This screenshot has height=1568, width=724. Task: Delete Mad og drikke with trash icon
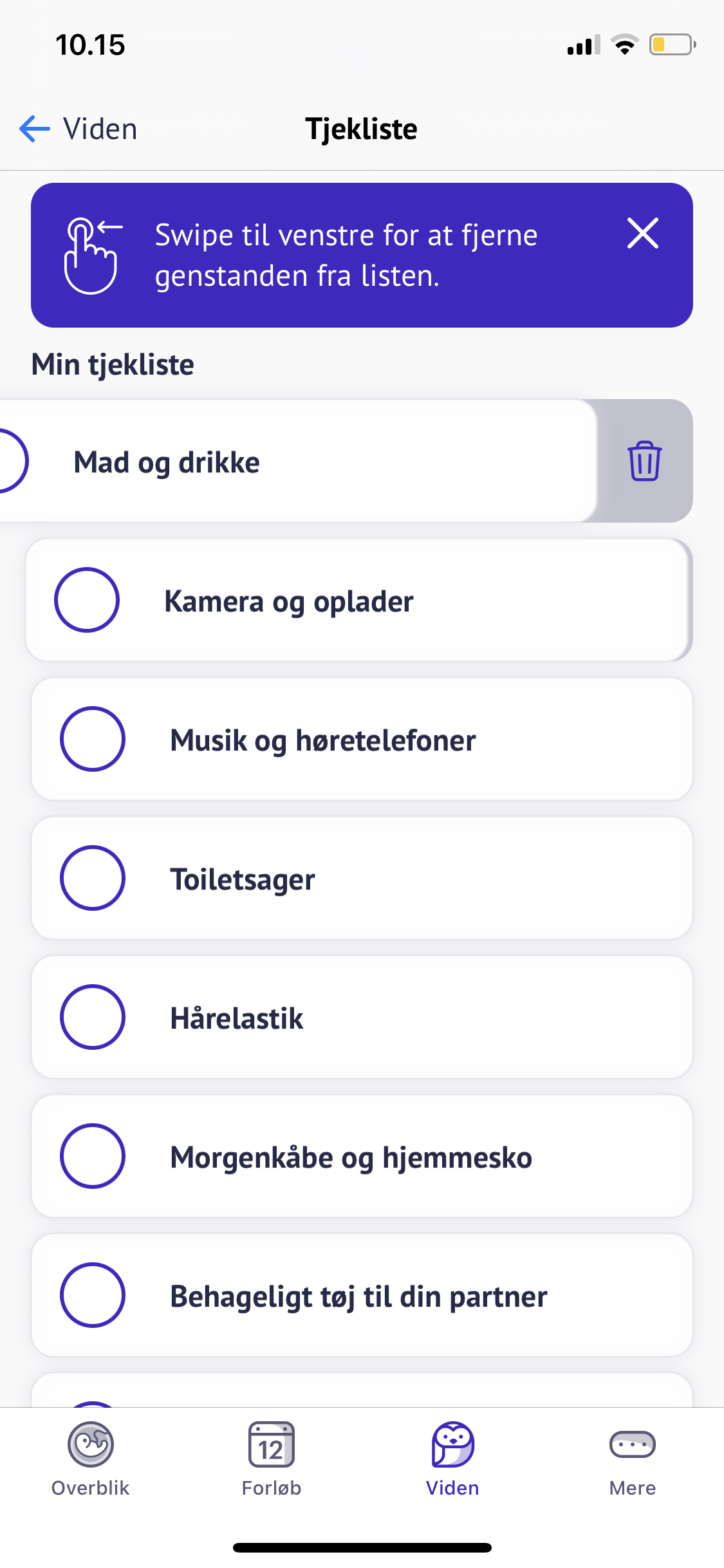[644, 461]
